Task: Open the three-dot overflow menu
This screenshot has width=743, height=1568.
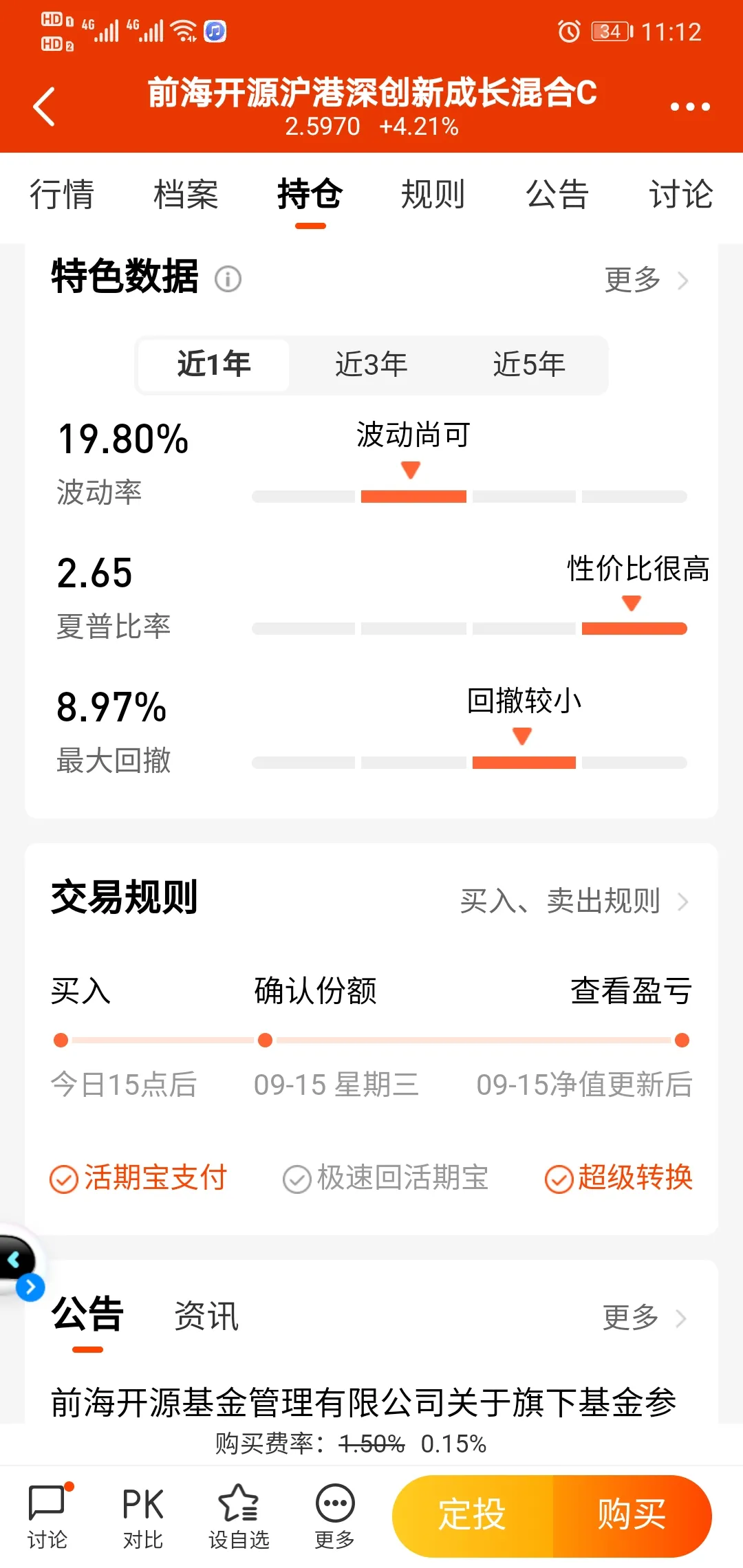Action: (689, 107)
